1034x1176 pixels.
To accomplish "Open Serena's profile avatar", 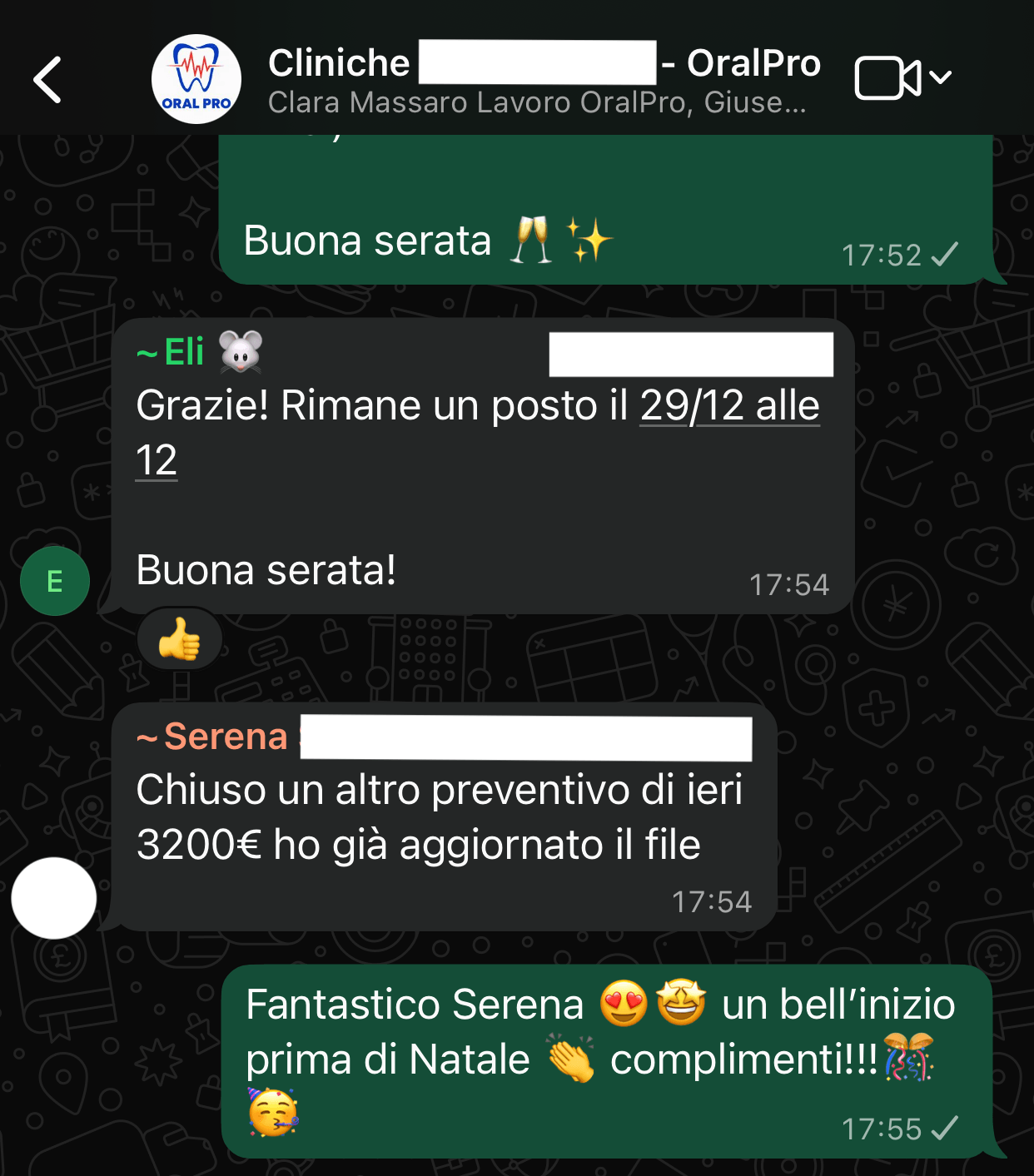I will point(54,898).
